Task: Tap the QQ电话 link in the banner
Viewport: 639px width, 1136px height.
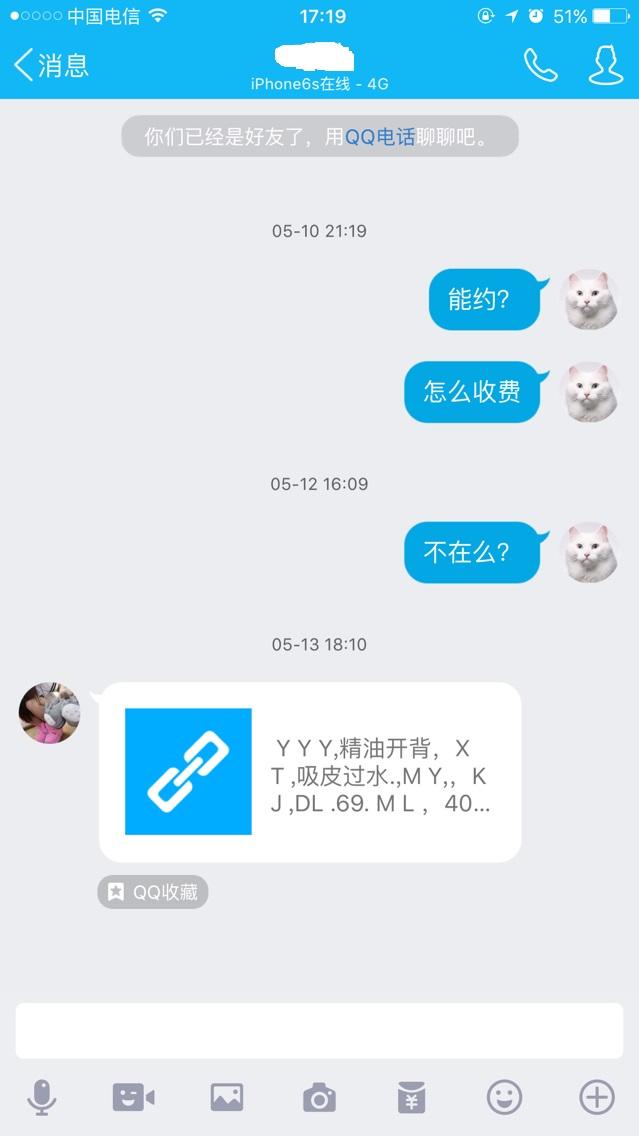Action: pyautogui.click(x=380, y=137)
